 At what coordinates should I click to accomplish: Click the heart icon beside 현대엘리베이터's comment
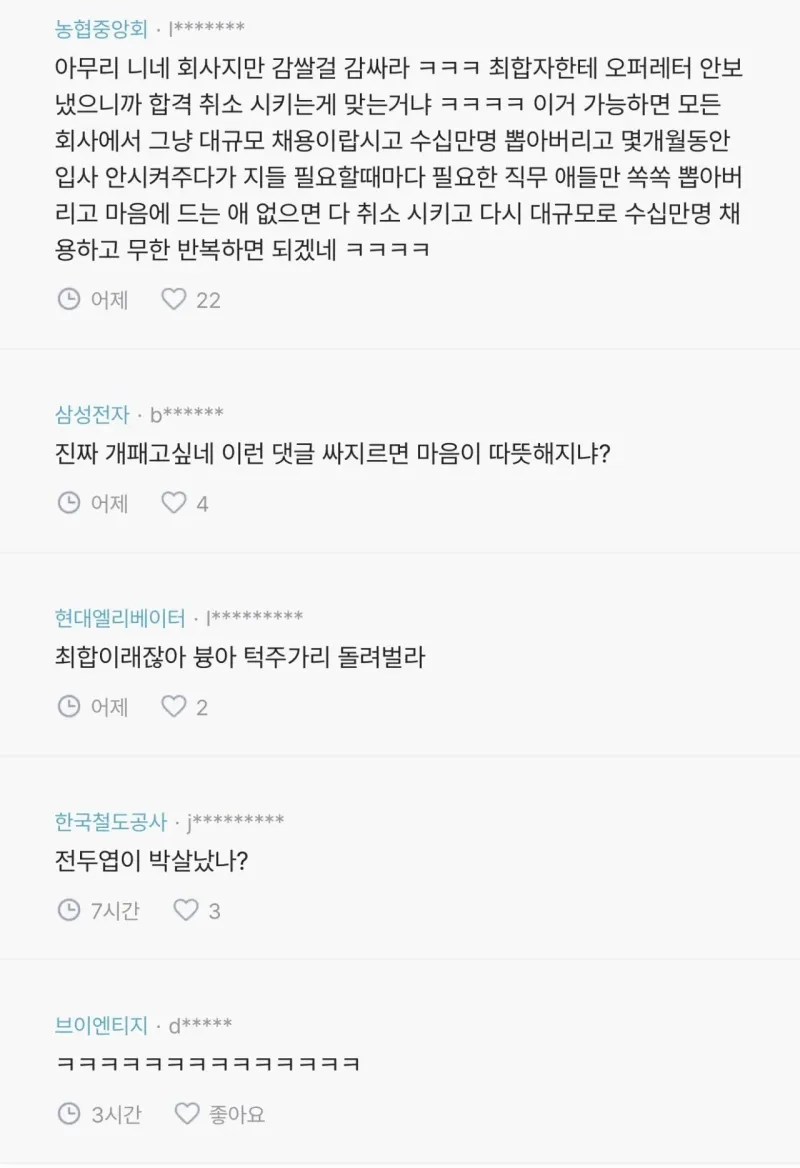click(176, 707)
